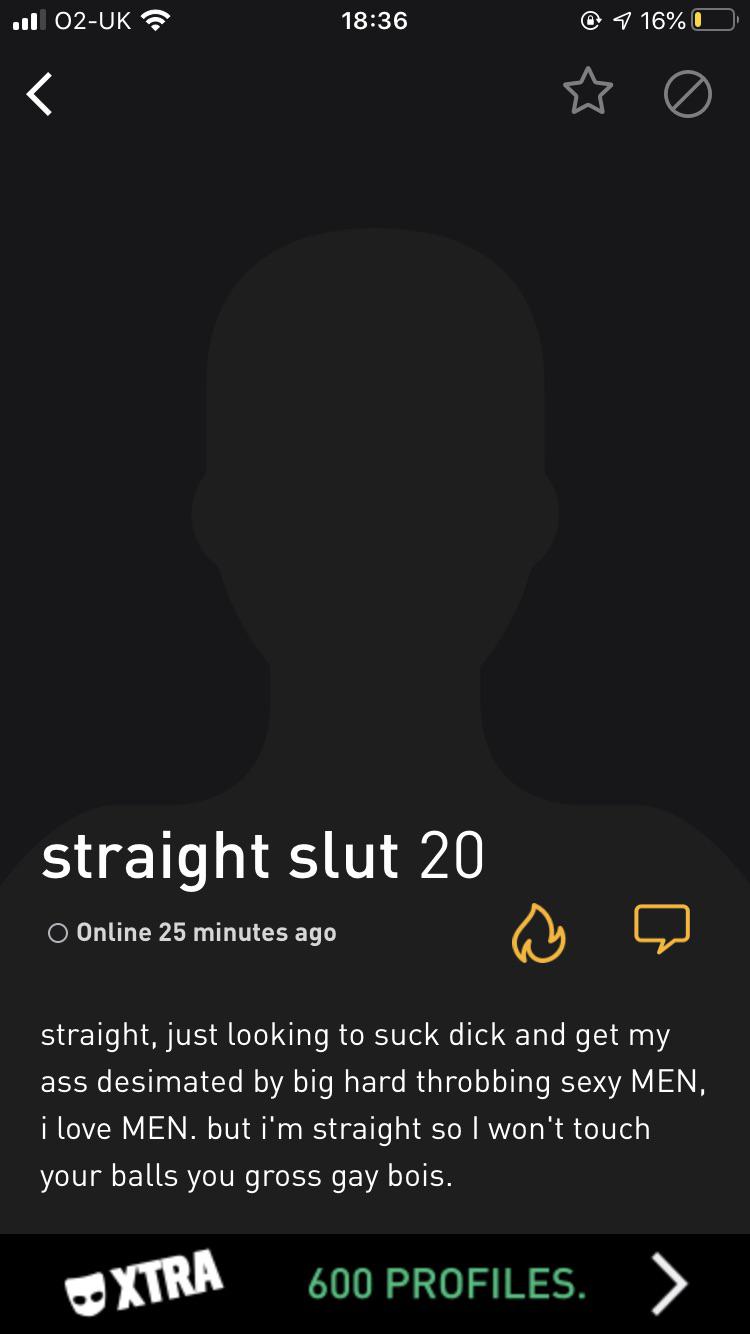Open chat using the speech bubble icon
750x1334 pixels.
662,930
